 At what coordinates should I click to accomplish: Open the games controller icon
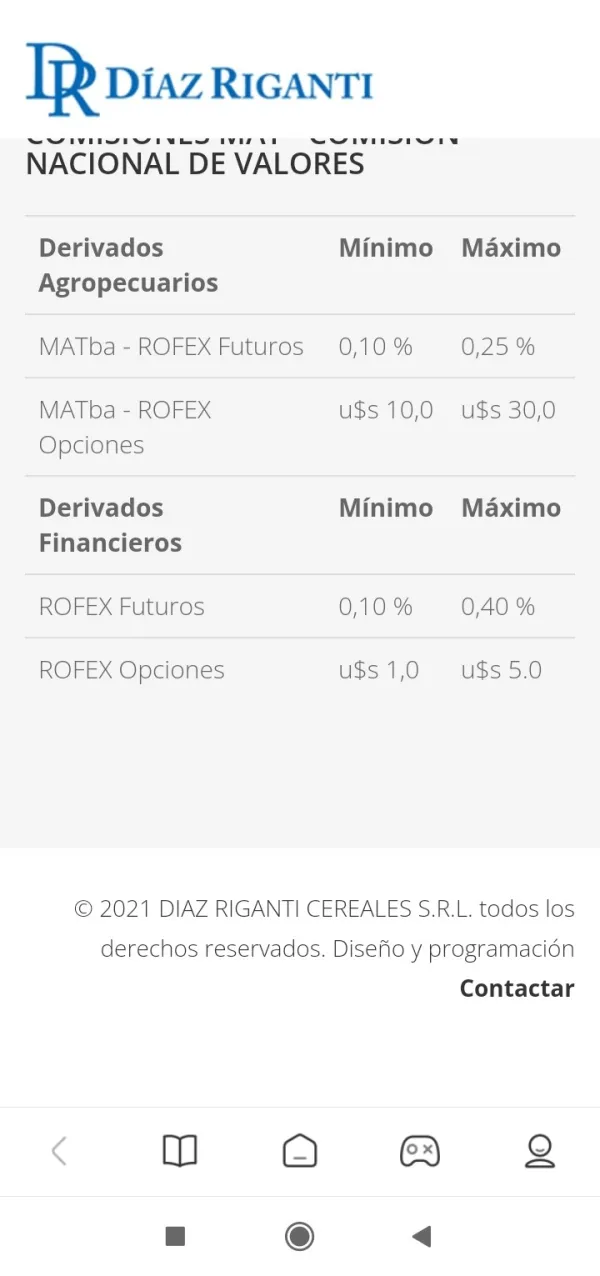click(420, 1151)
